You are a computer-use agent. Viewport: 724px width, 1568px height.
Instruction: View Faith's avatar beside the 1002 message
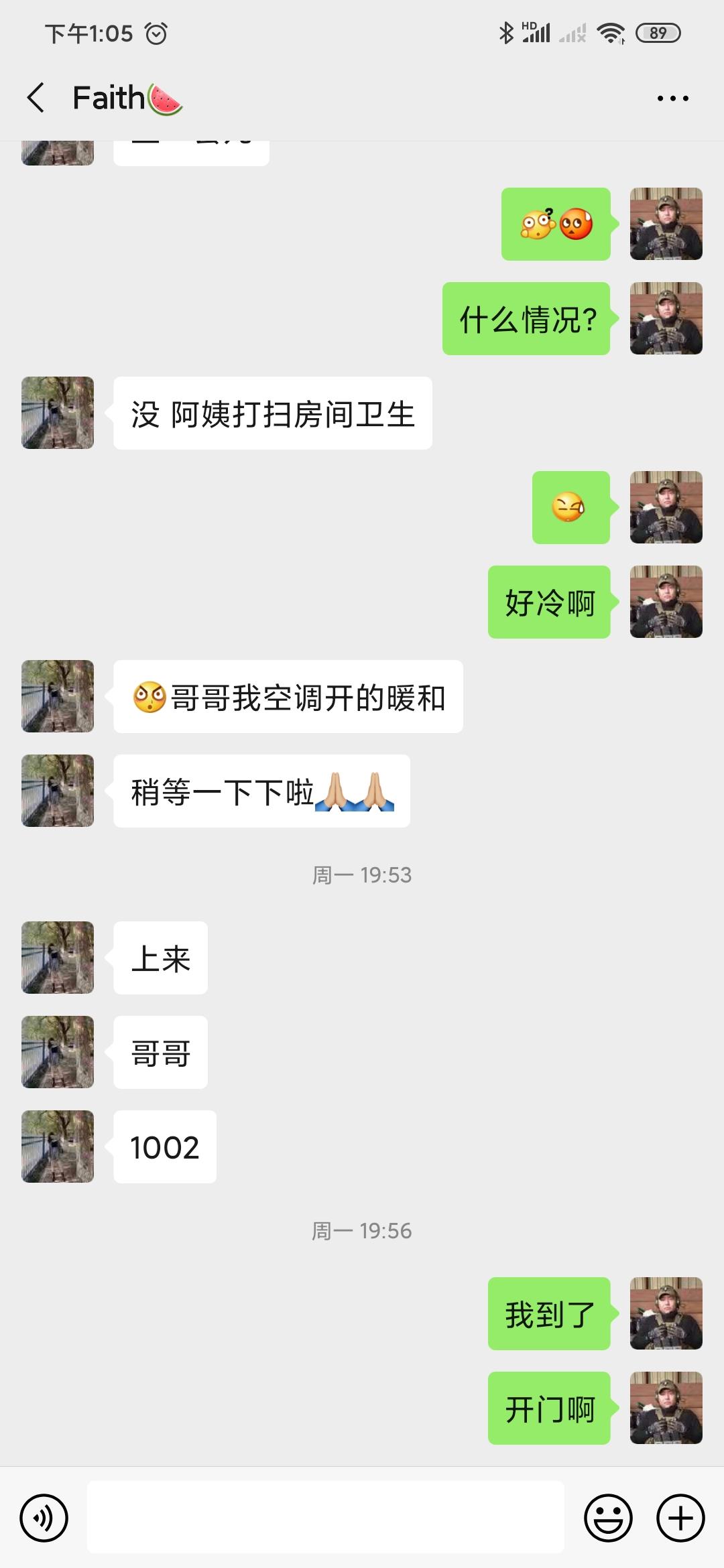pos(58,1147)
